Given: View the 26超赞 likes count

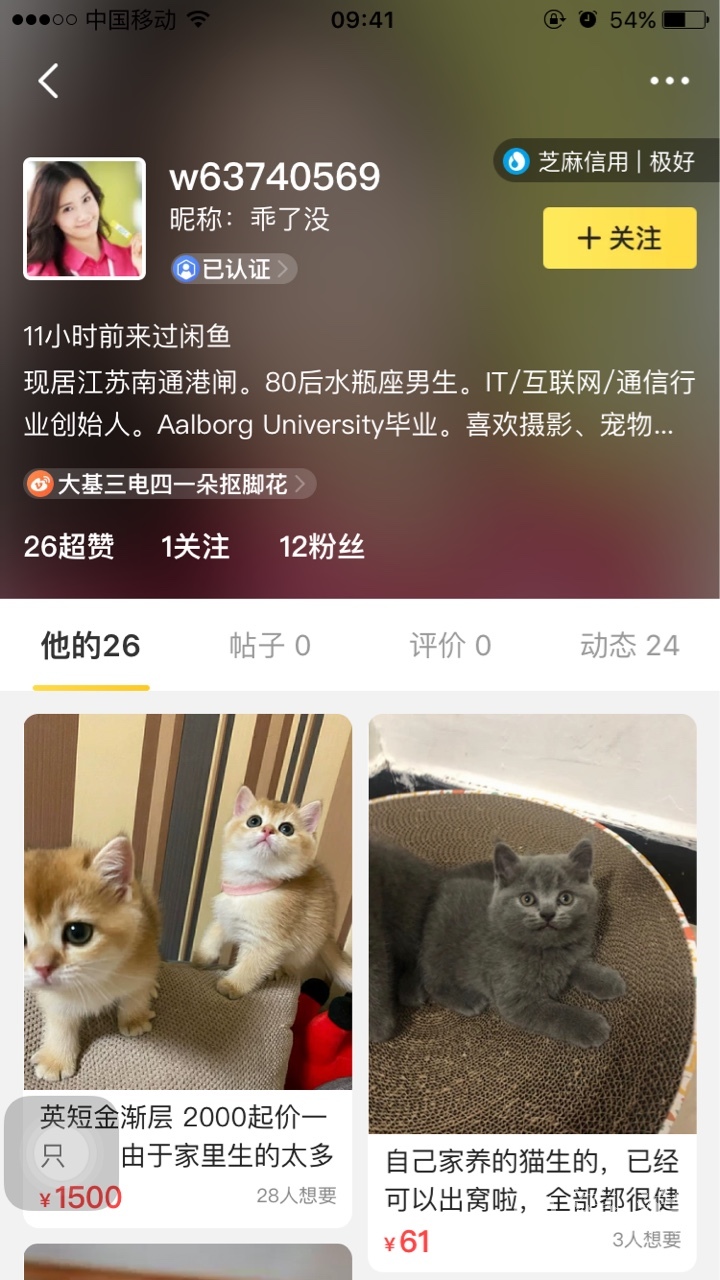Looking at the screenshot, I should pyautogui.click(x=69, y=546).
